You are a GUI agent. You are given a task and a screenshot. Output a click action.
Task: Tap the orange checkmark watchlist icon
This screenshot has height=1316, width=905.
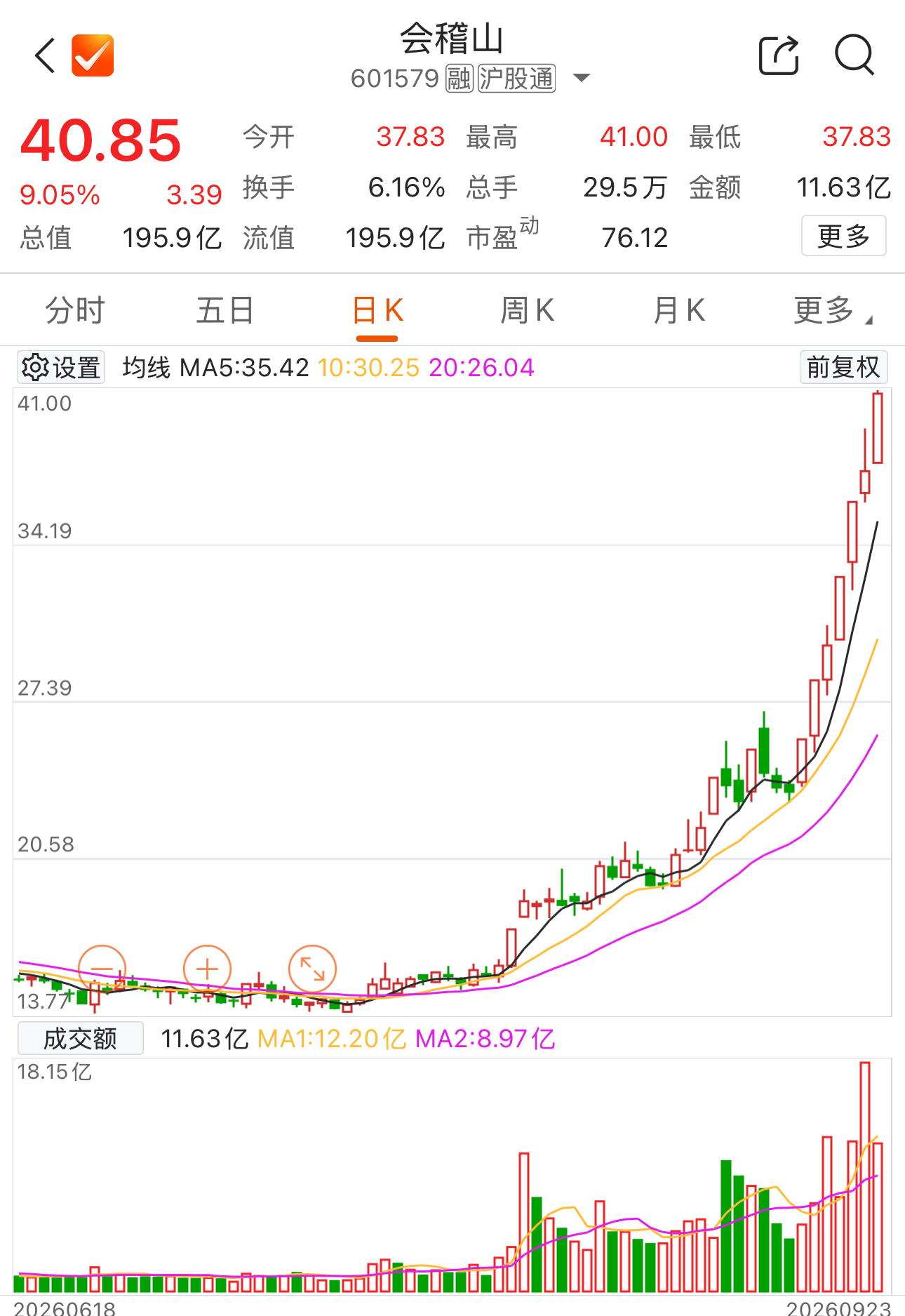[x=93, y=55]
